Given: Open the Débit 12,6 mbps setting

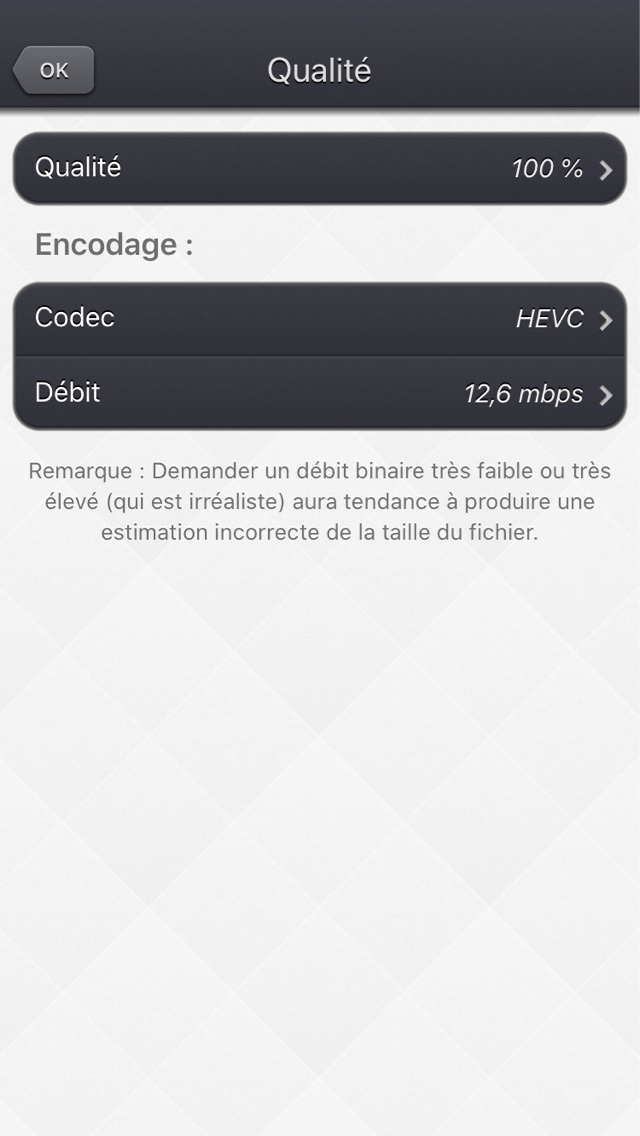Looking at the screenshot, I should [320, 393].
